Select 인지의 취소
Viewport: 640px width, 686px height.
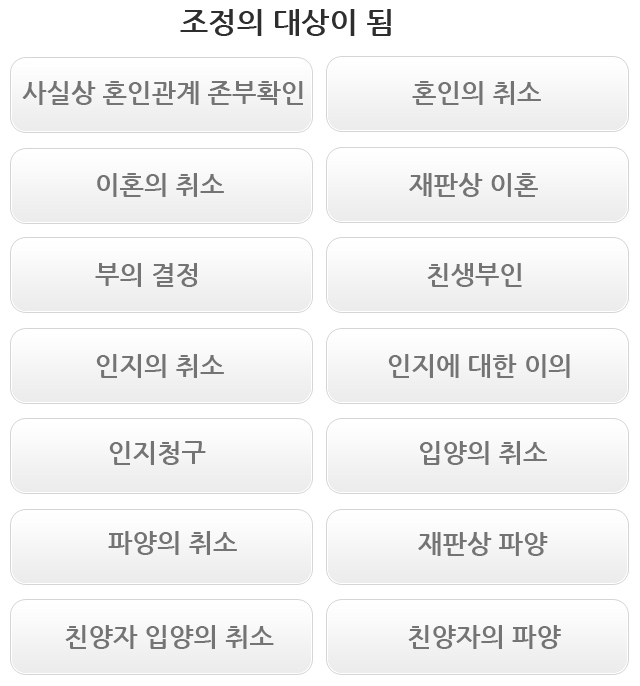tap(161, 366)
